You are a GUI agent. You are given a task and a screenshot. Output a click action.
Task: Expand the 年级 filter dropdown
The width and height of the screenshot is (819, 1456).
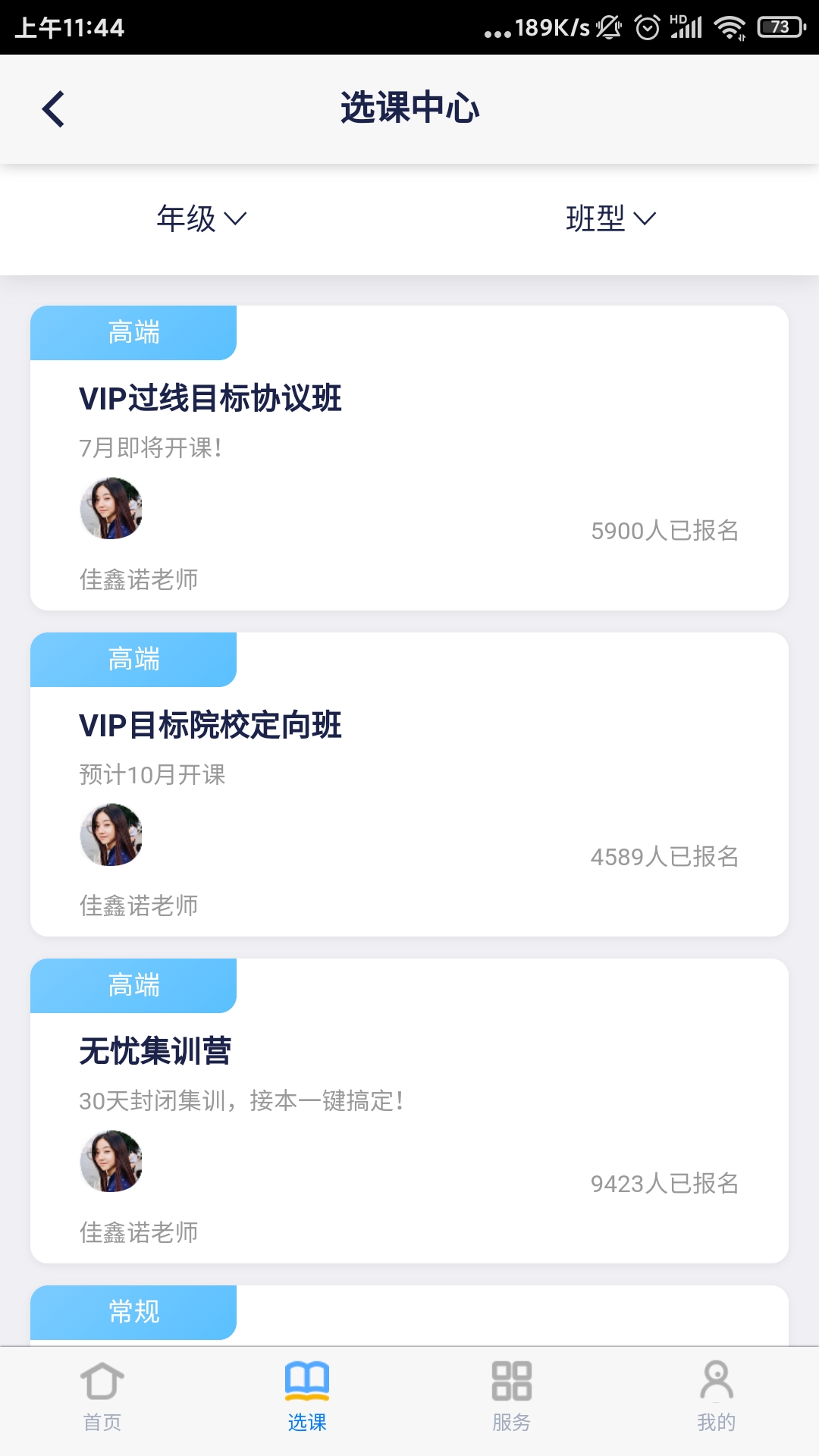(202, 219)
